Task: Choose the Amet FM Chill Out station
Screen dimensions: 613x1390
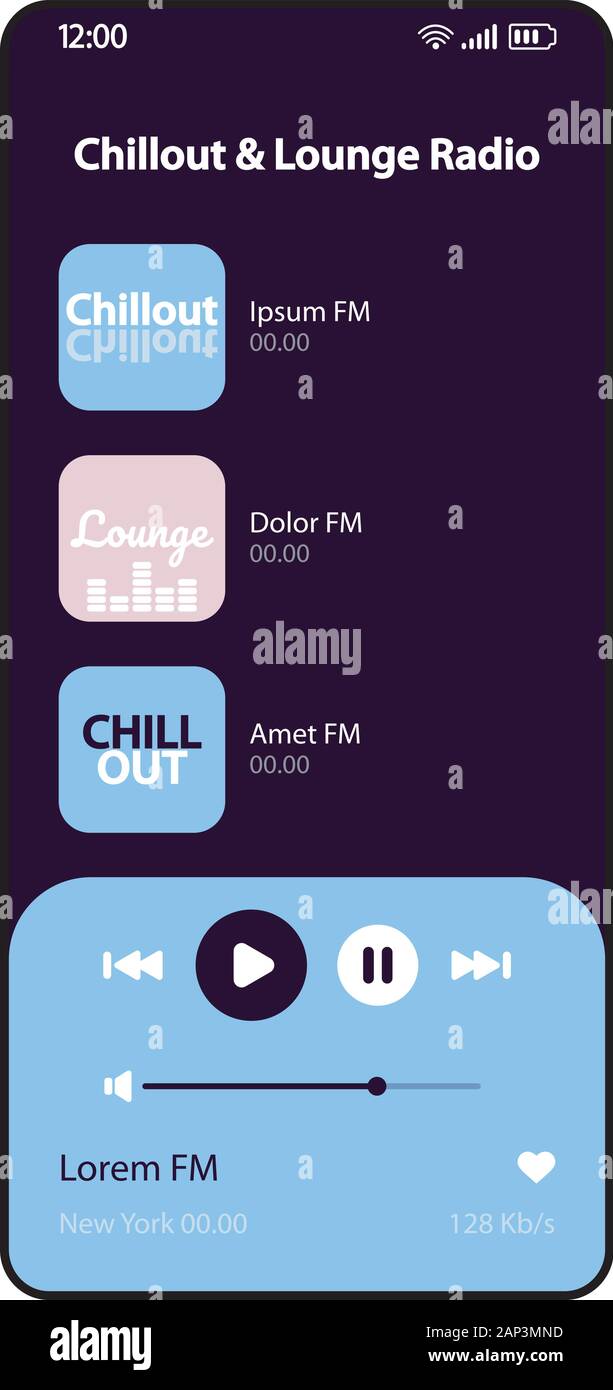Action: tap(210, 749)
